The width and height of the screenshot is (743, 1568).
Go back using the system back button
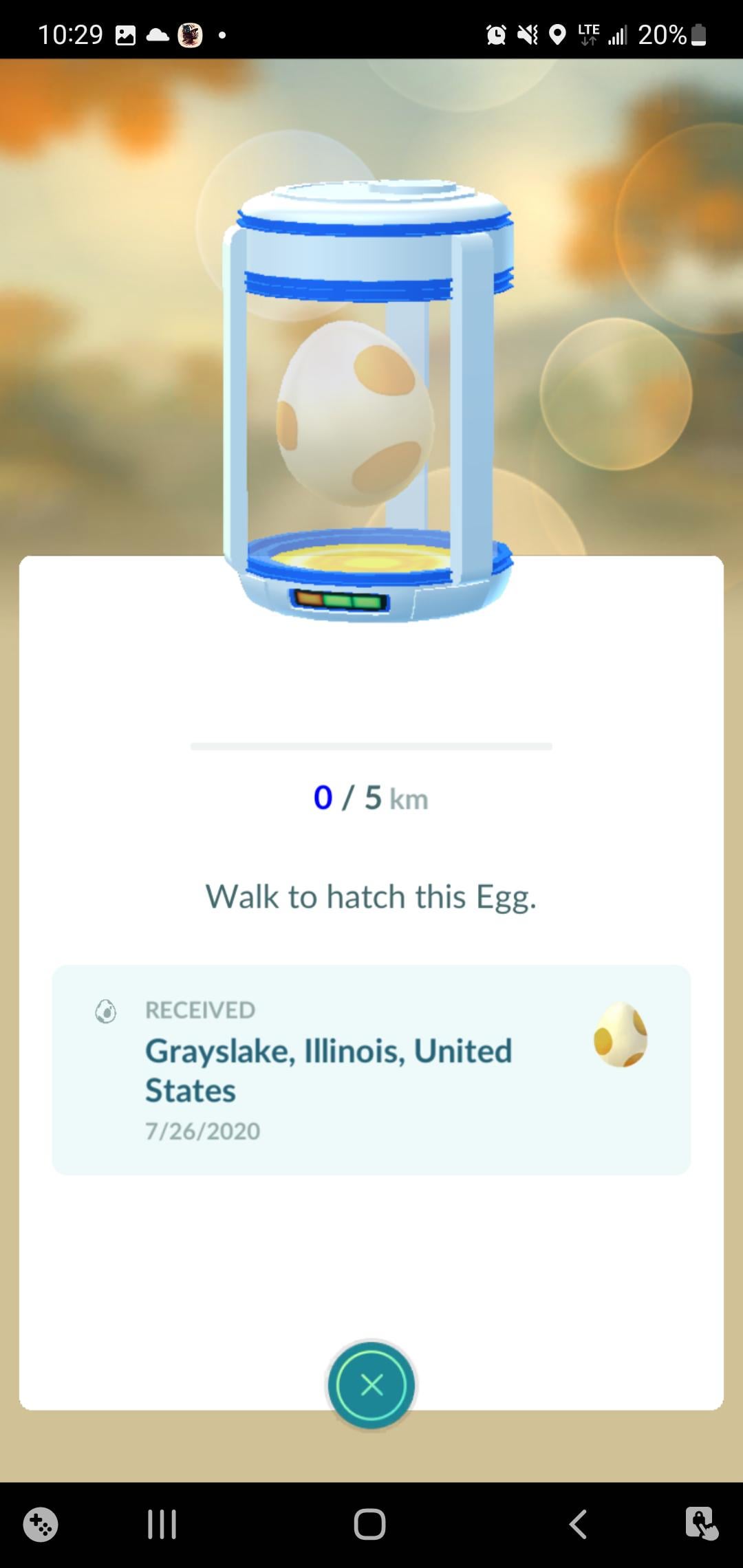click(x=578, y=1524)
